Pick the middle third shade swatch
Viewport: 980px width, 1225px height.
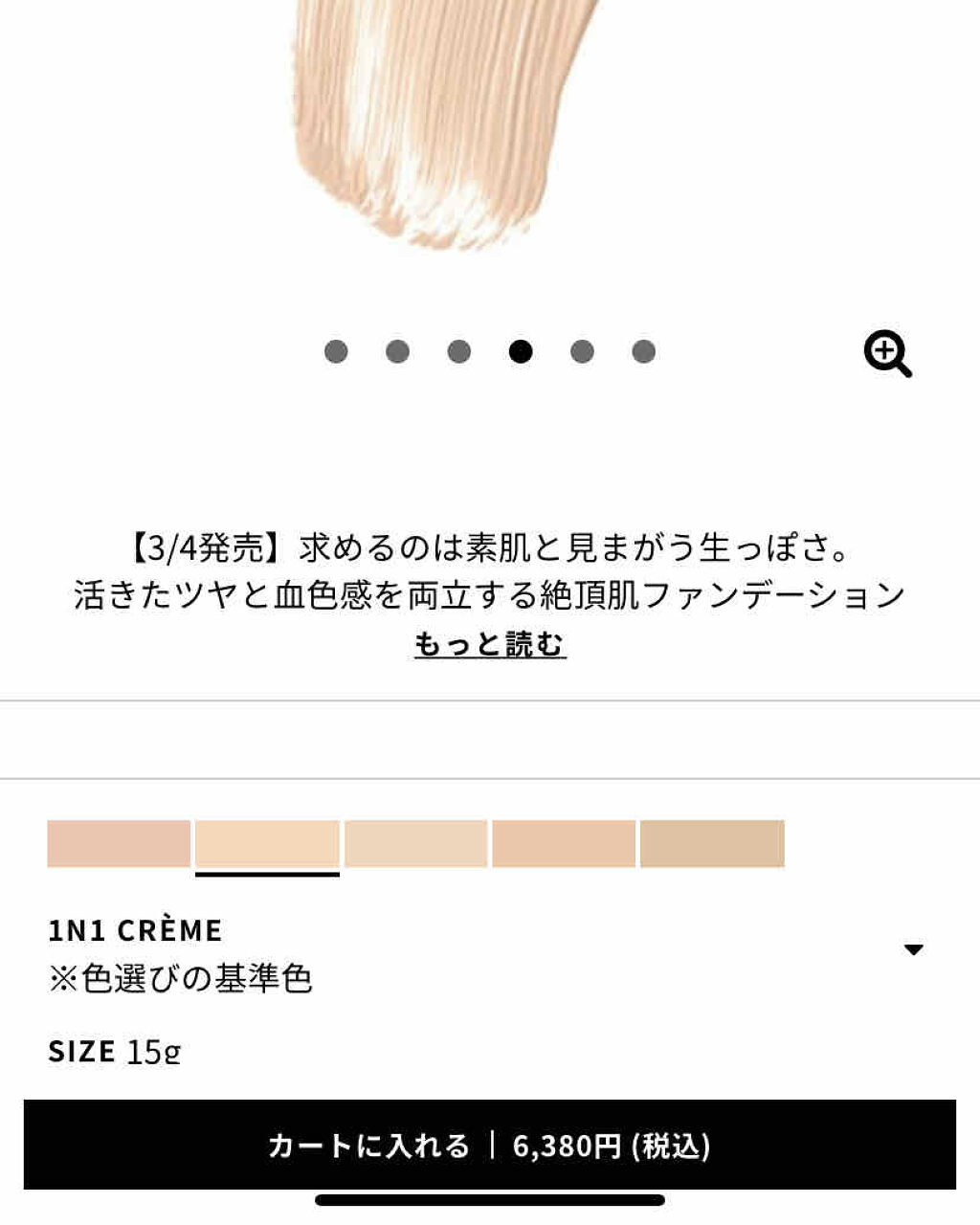click(x=416, y=842)
